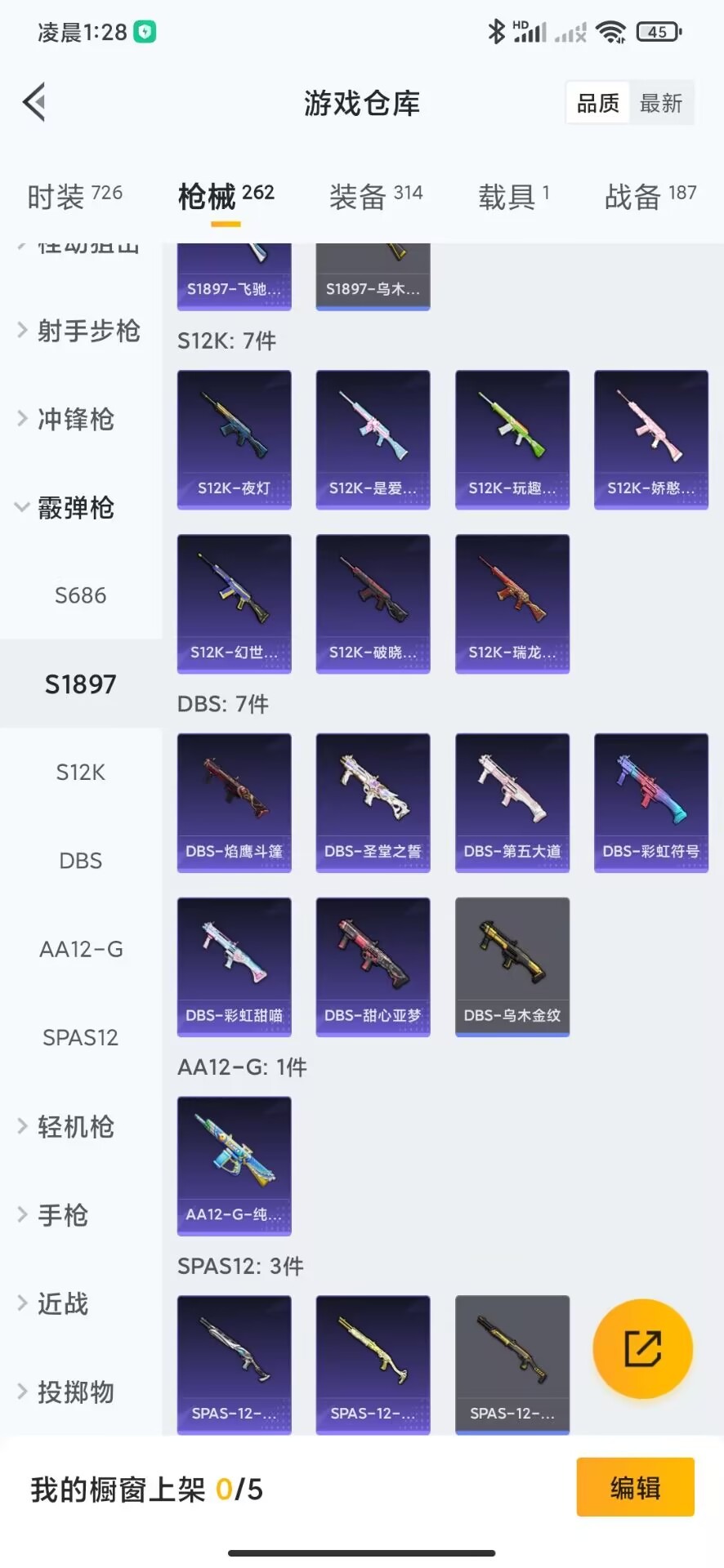Open the DBS-彩虹符号 skin
The height and width of the screenshot is (1568, 724).
pos(650,802)
